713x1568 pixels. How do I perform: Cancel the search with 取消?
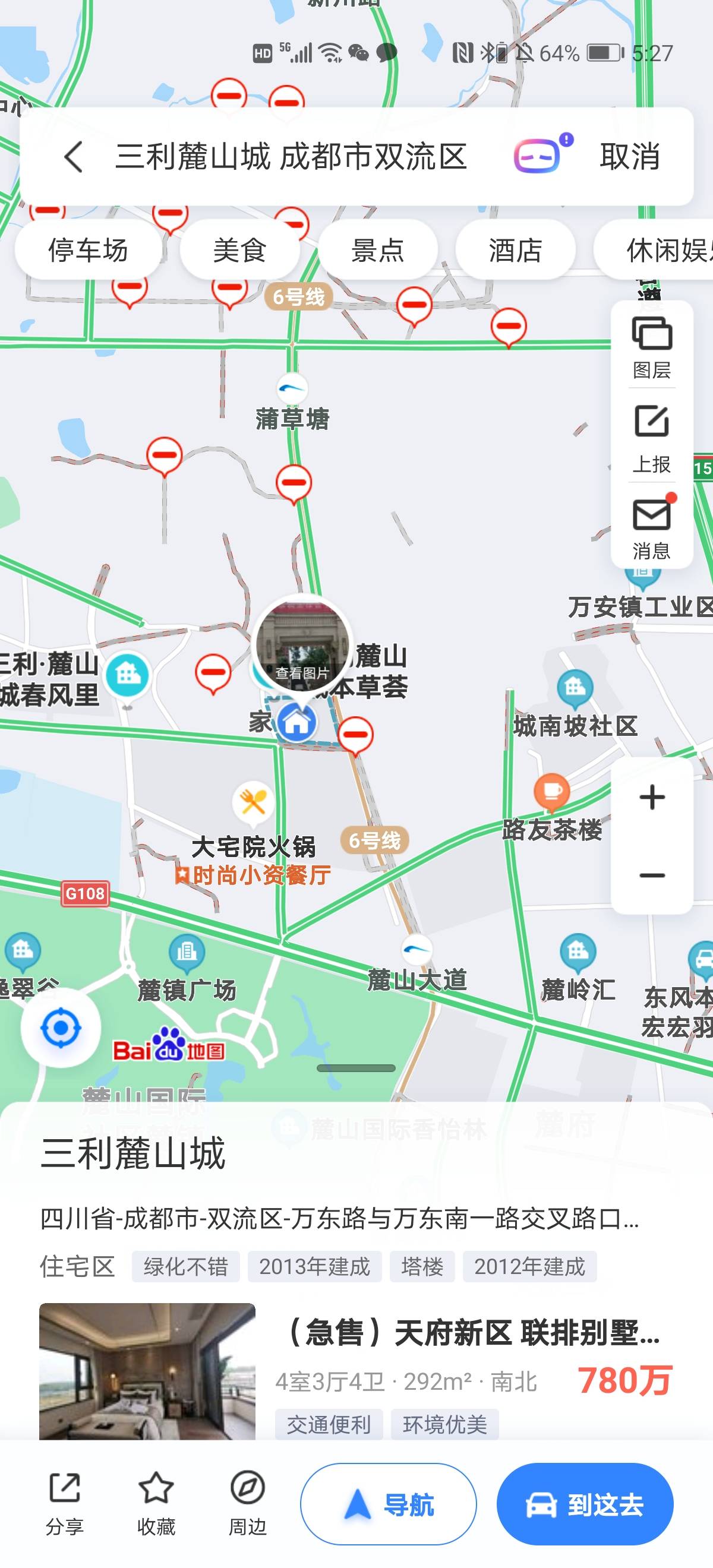pyautogui.click(x=630, y=157)
